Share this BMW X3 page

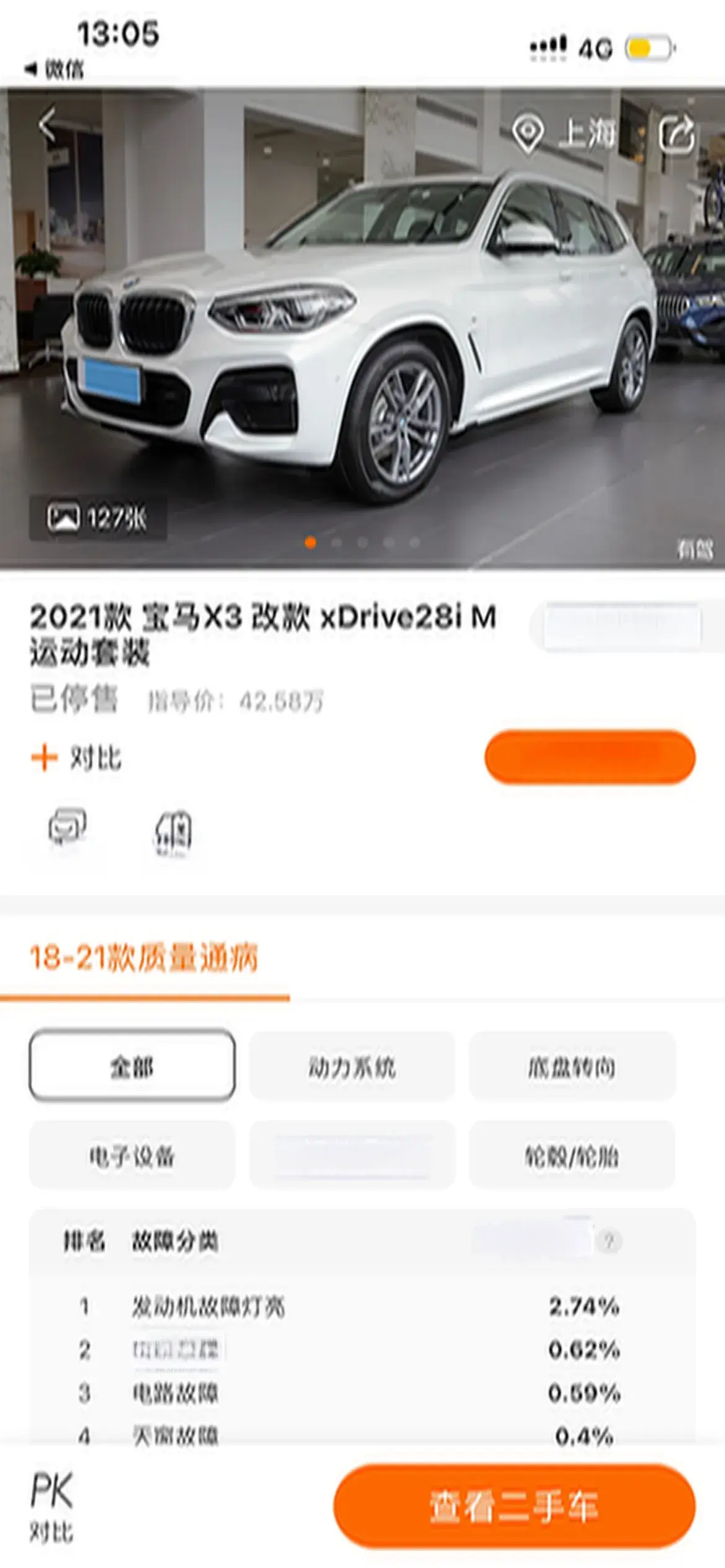coord(676,133)
